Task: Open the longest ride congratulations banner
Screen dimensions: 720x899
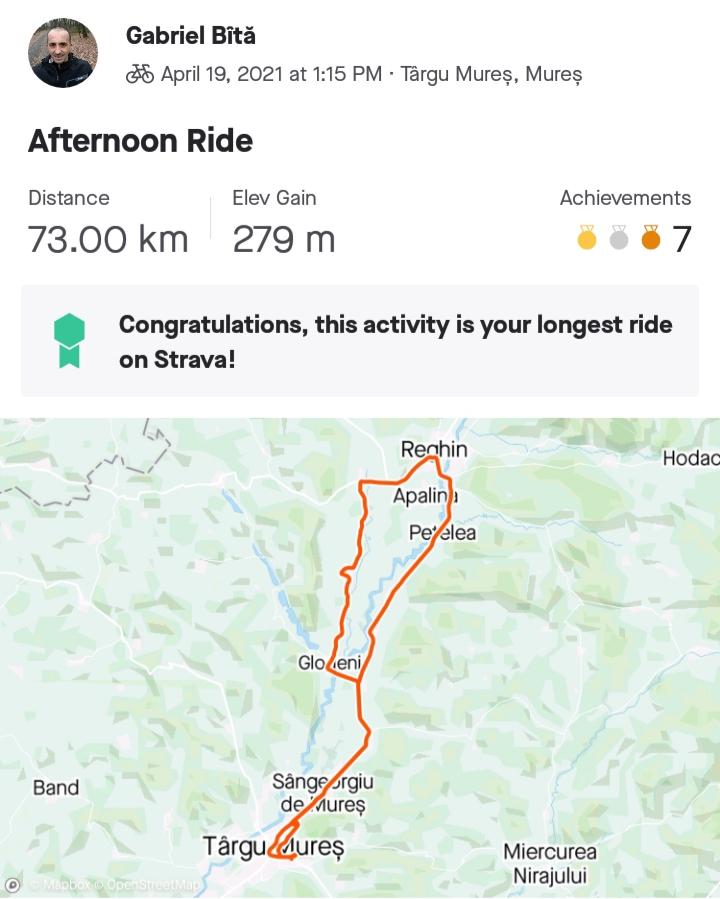Action: point(360,340)
